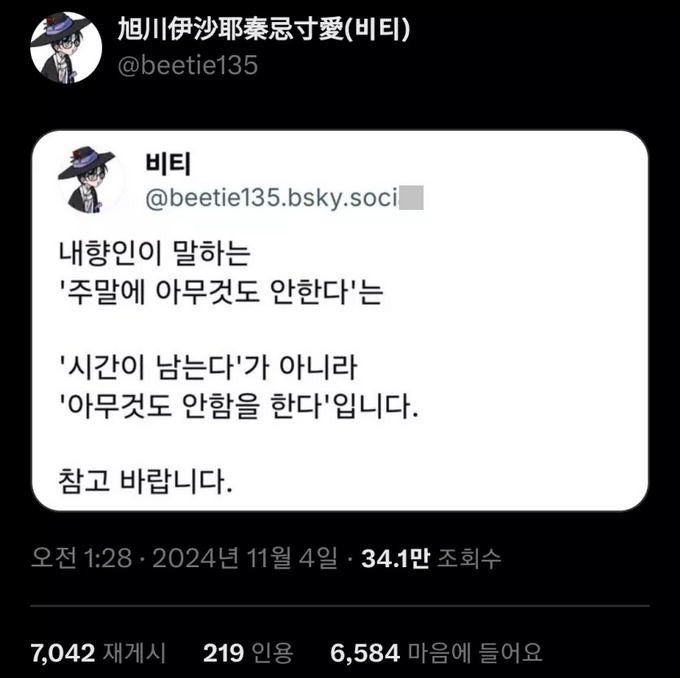See the 6,584 마음에 들어요 likes list

[436, 653]
